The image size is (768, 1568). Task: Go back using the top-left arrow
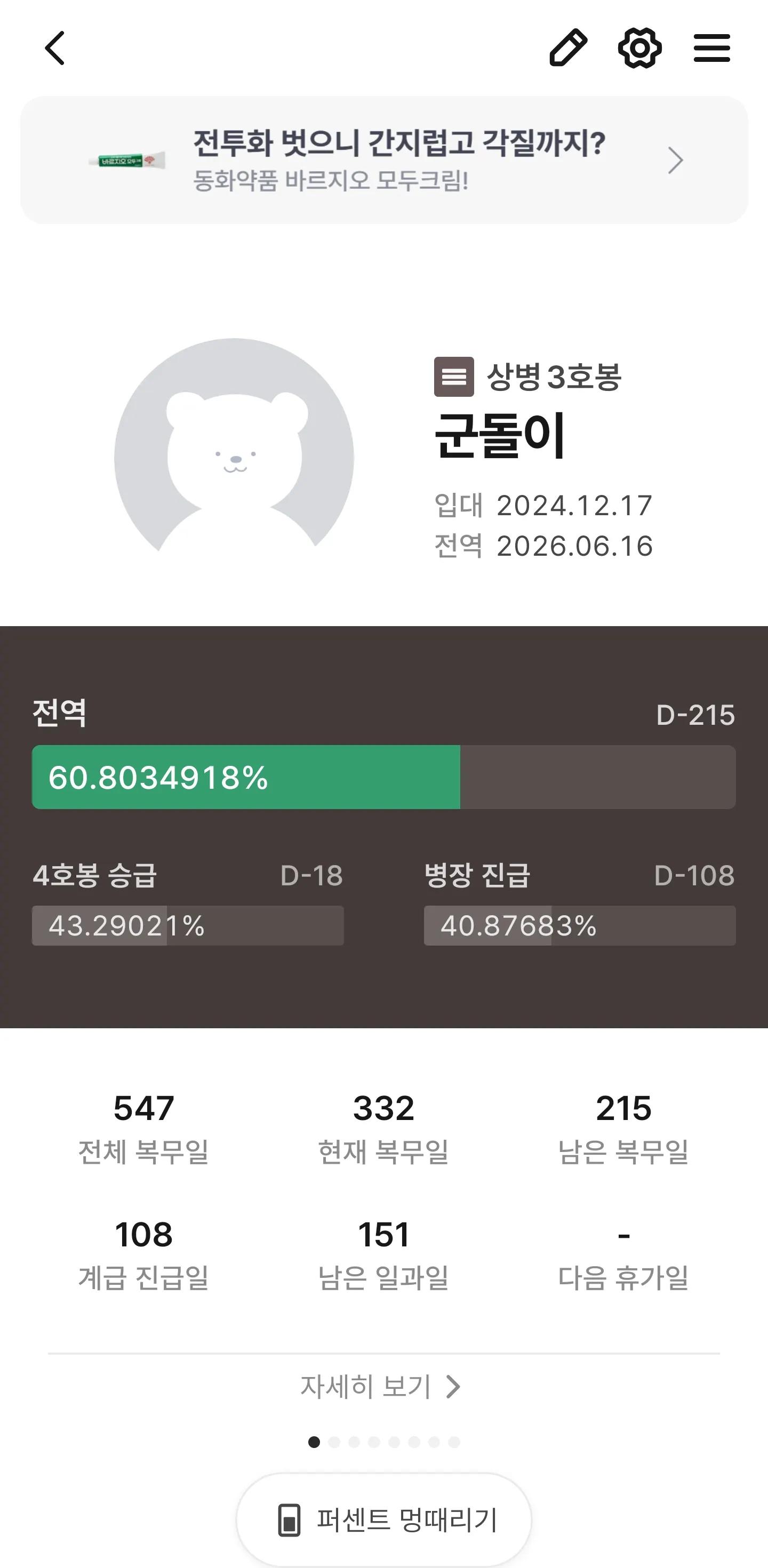(55, 48)
